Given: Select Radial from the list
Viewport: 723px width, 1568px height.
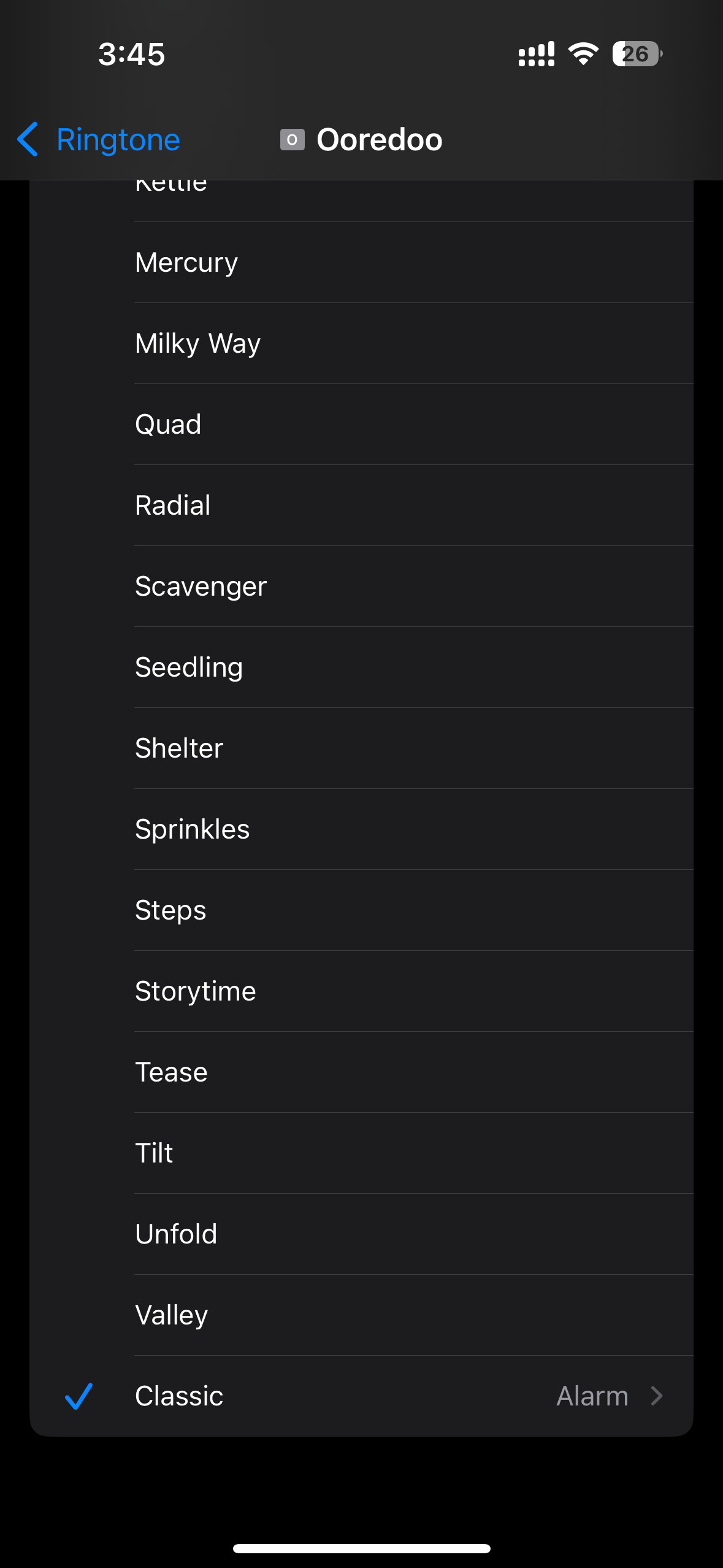Looking at the screenshot, I should (x=361, y=505).
